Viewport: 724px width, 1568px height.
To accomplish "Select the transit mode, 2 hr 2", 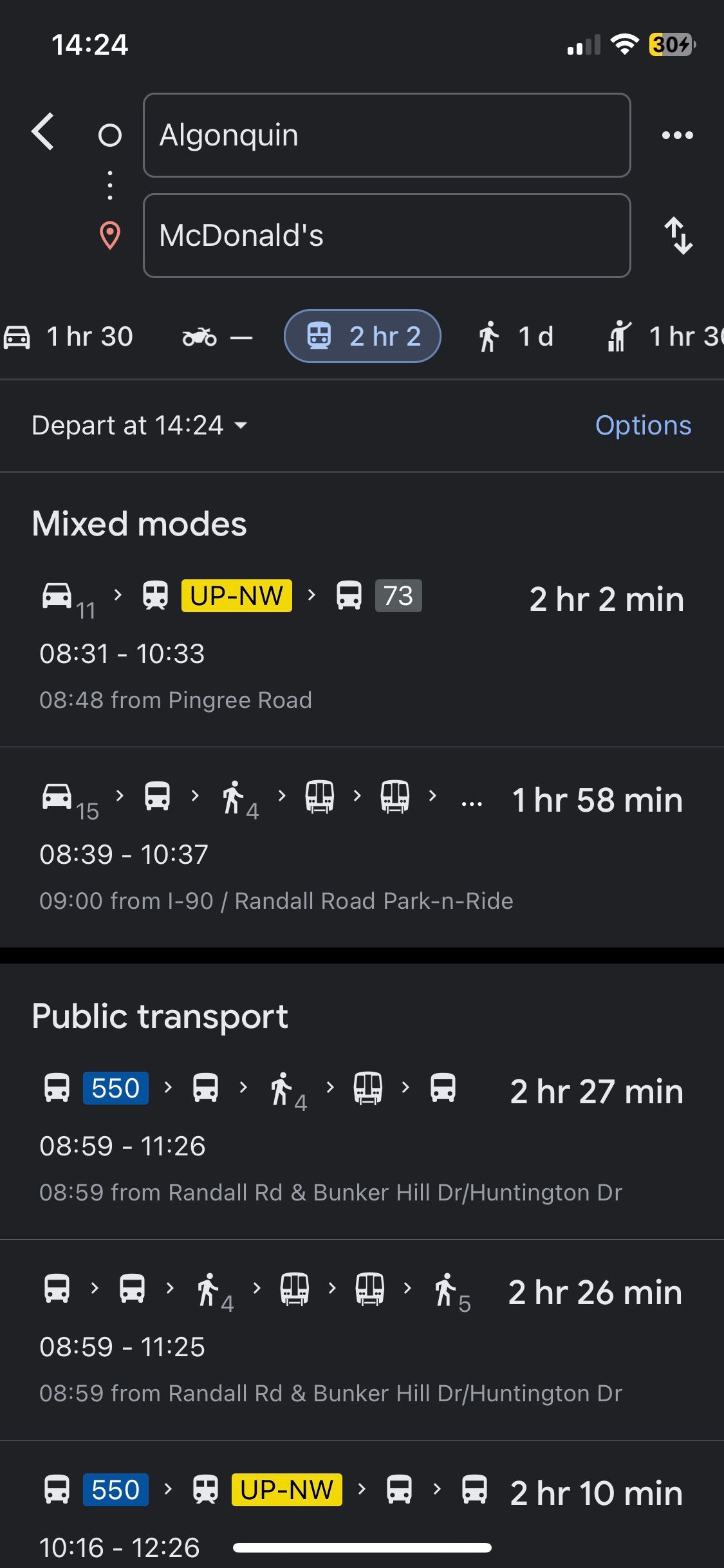I will [362, 337].
